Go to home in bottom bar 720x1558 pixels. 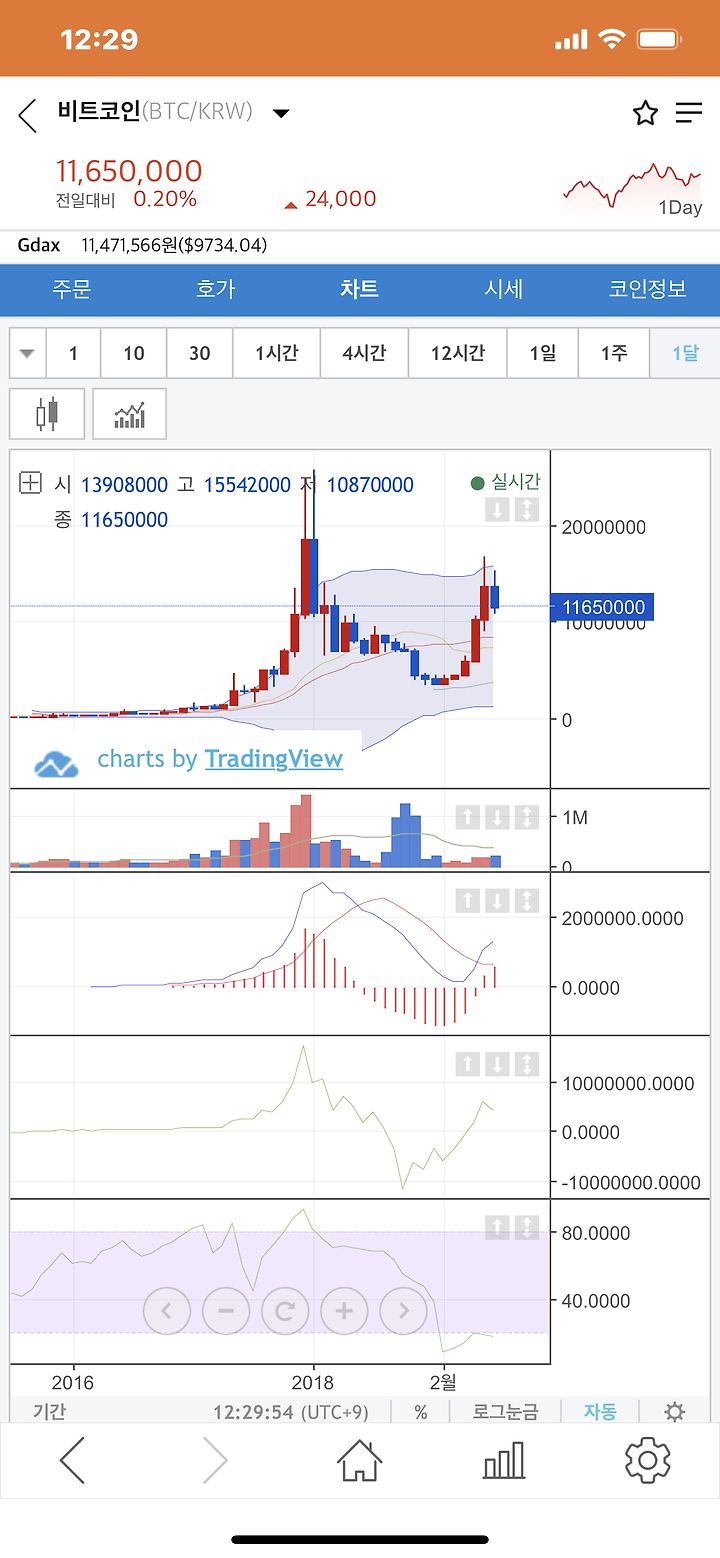(360, 1461)
